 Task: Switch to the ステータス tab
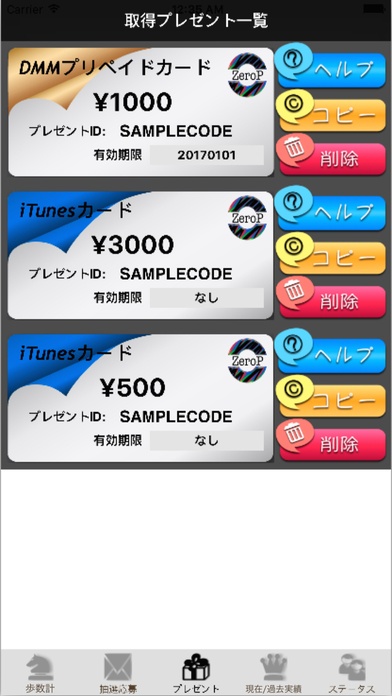[x=352, y=673]
